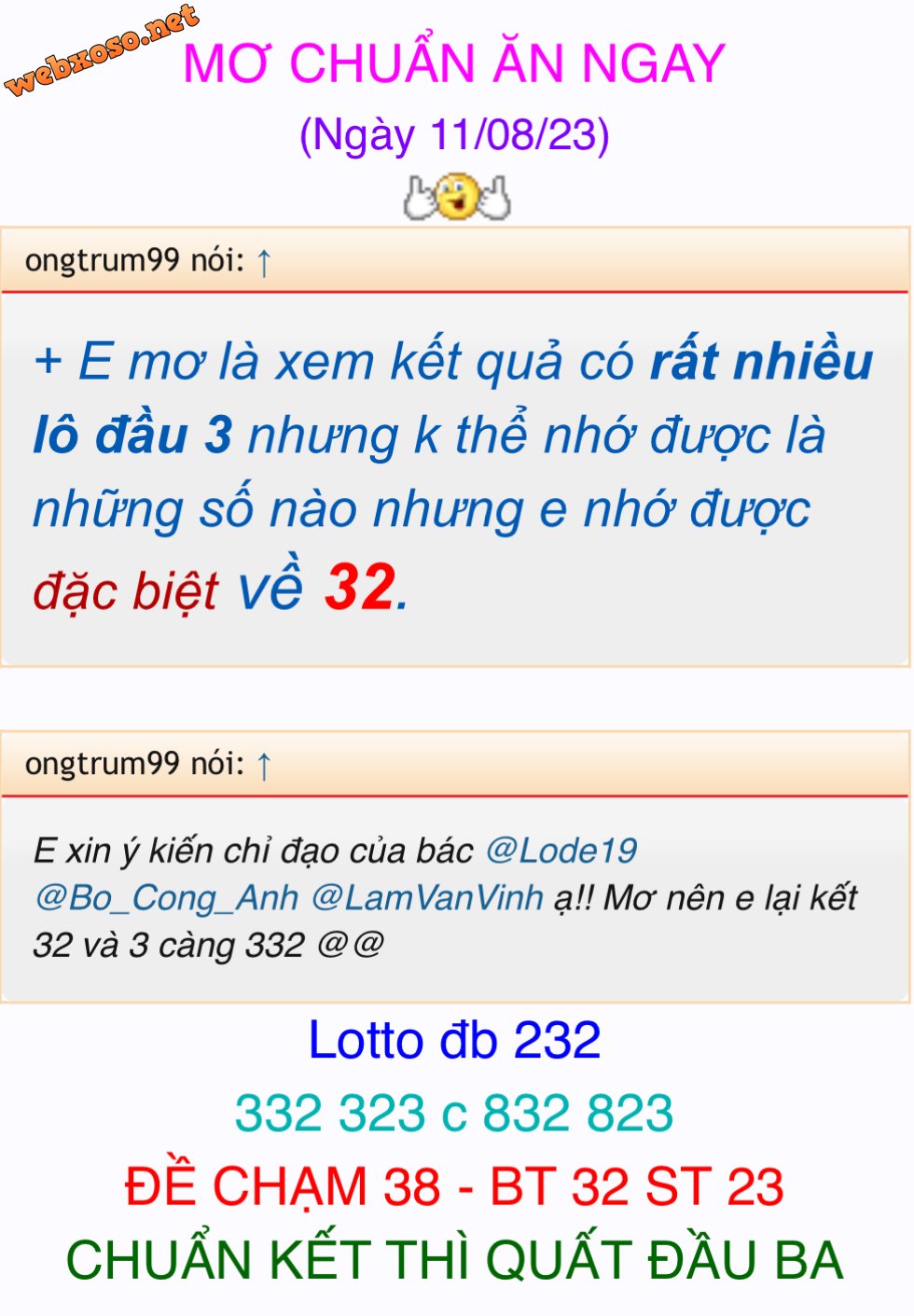The image size is (914, 1316).
Task: Open the arrow link beside first 'ongtrum99 nói:' quote
Action: point(264,262)
